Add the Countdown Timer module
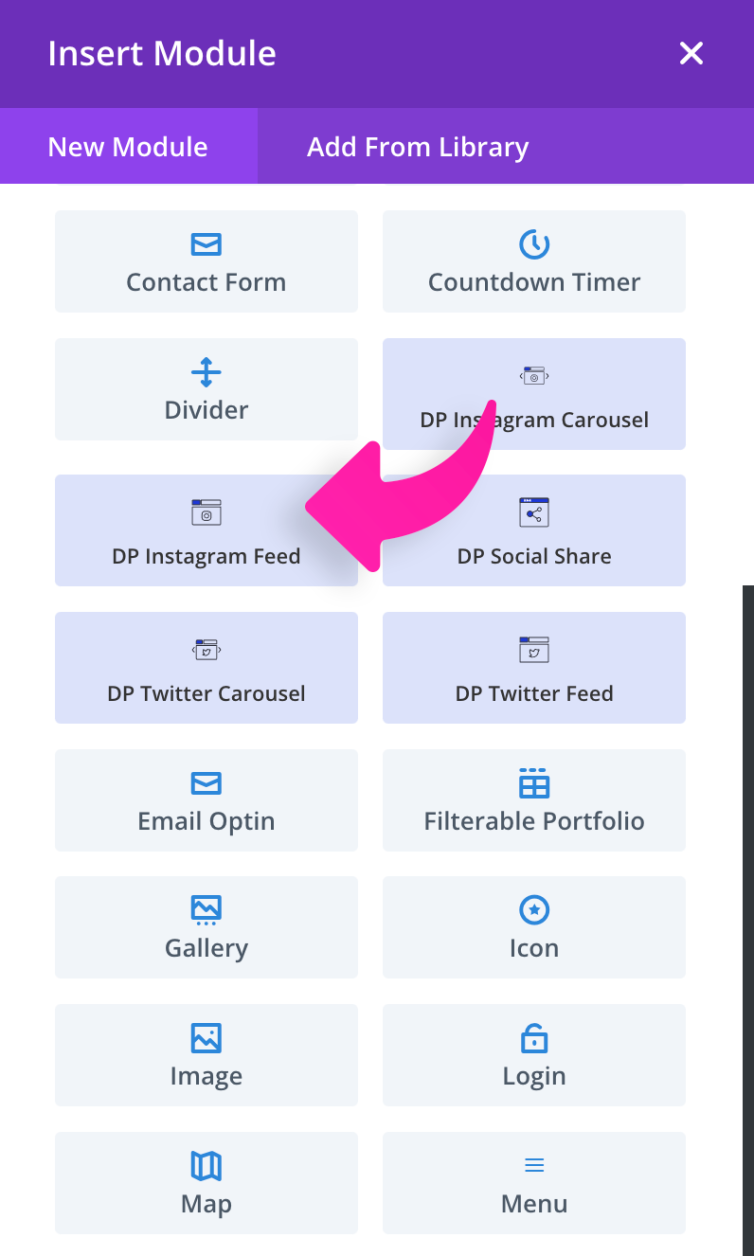Viewport: 754px width, 1256px height. click(534, 262)
